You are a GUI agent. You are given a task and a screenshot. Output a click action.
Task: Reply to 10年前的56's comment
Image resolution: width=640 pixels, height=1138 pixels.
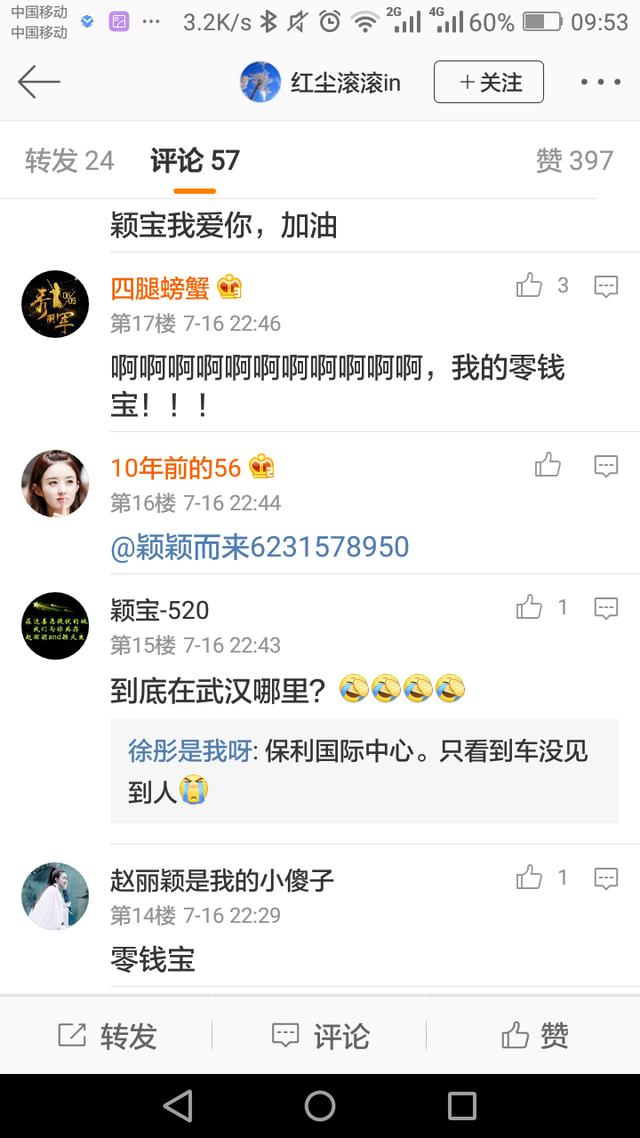click(606, 466)
